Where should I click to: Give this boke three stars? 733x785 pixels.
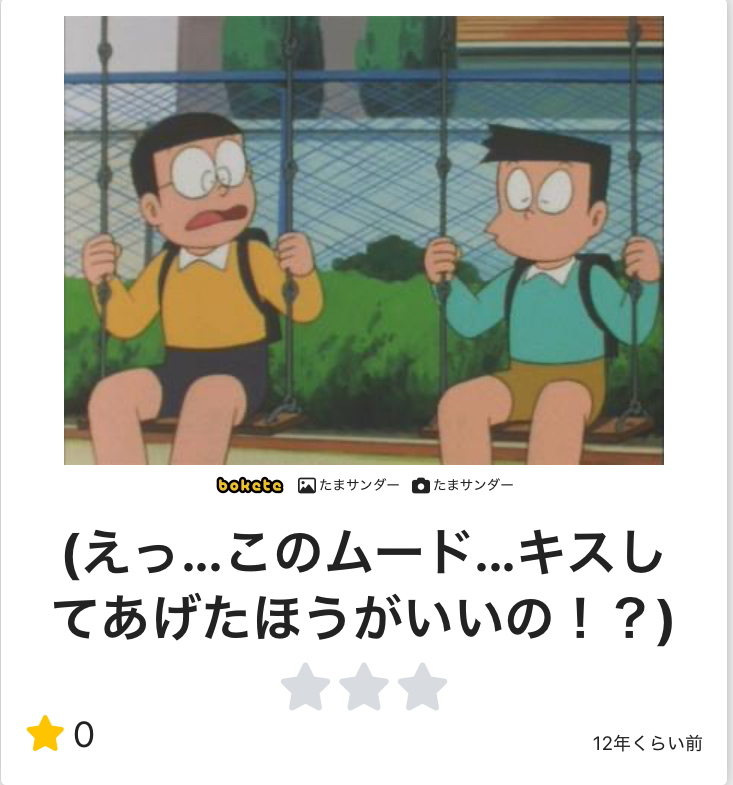pos(422,687)
